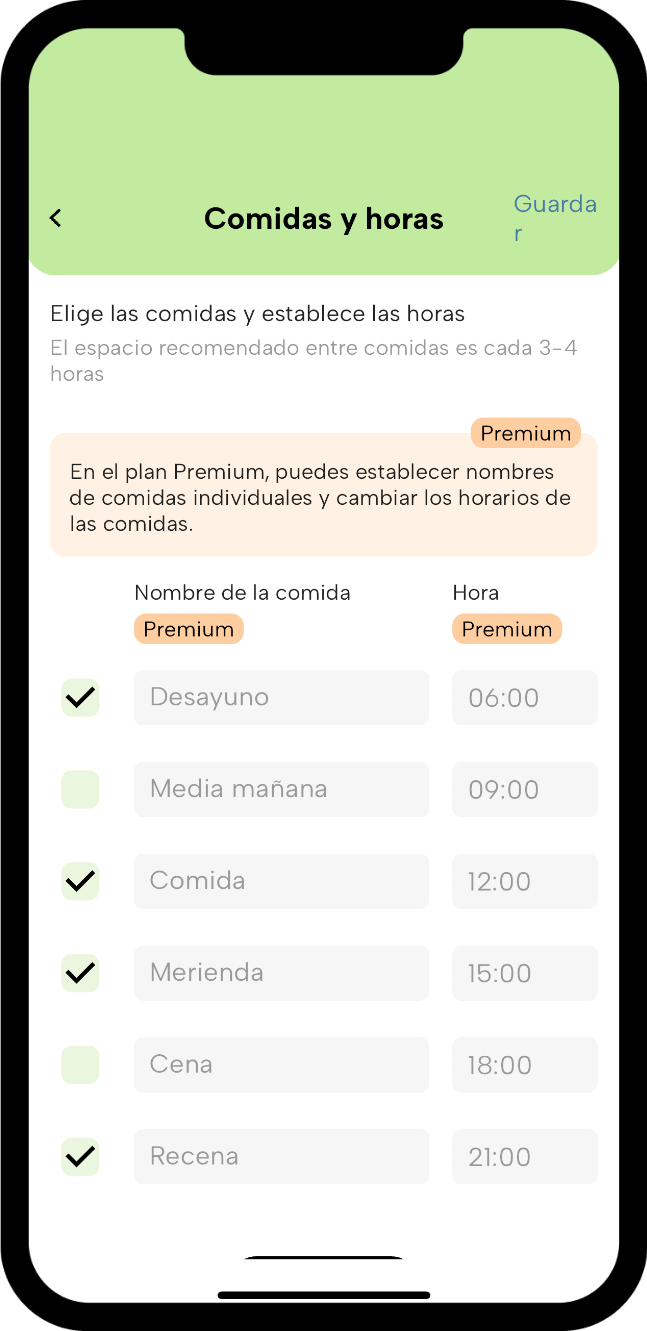The width and height of the screenshot is (647, 1331).
Task: Set the 12:00 Comida time
Action: (525, 881)
